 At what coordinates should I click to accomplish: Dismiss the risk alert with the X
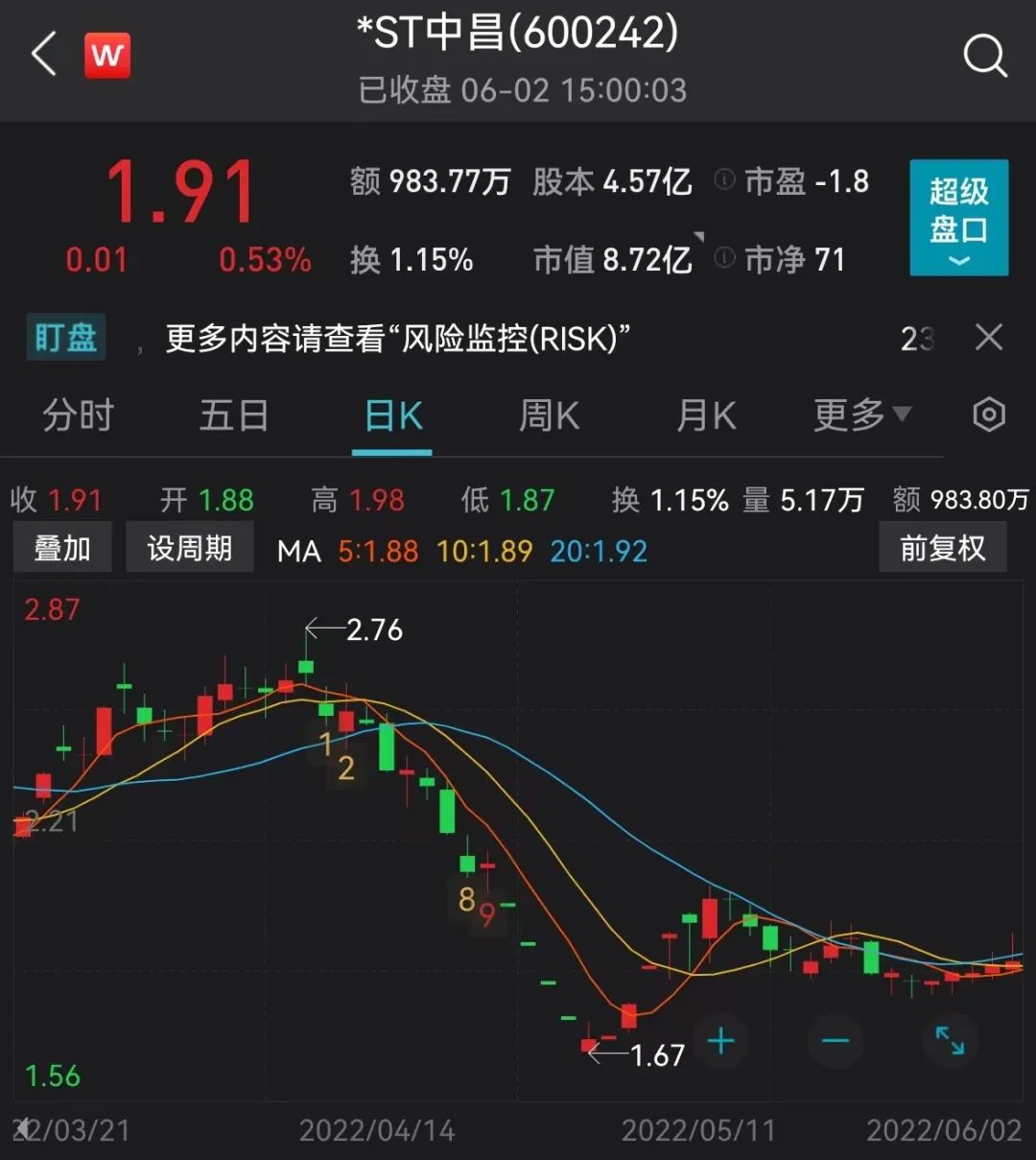coord(988,338)
